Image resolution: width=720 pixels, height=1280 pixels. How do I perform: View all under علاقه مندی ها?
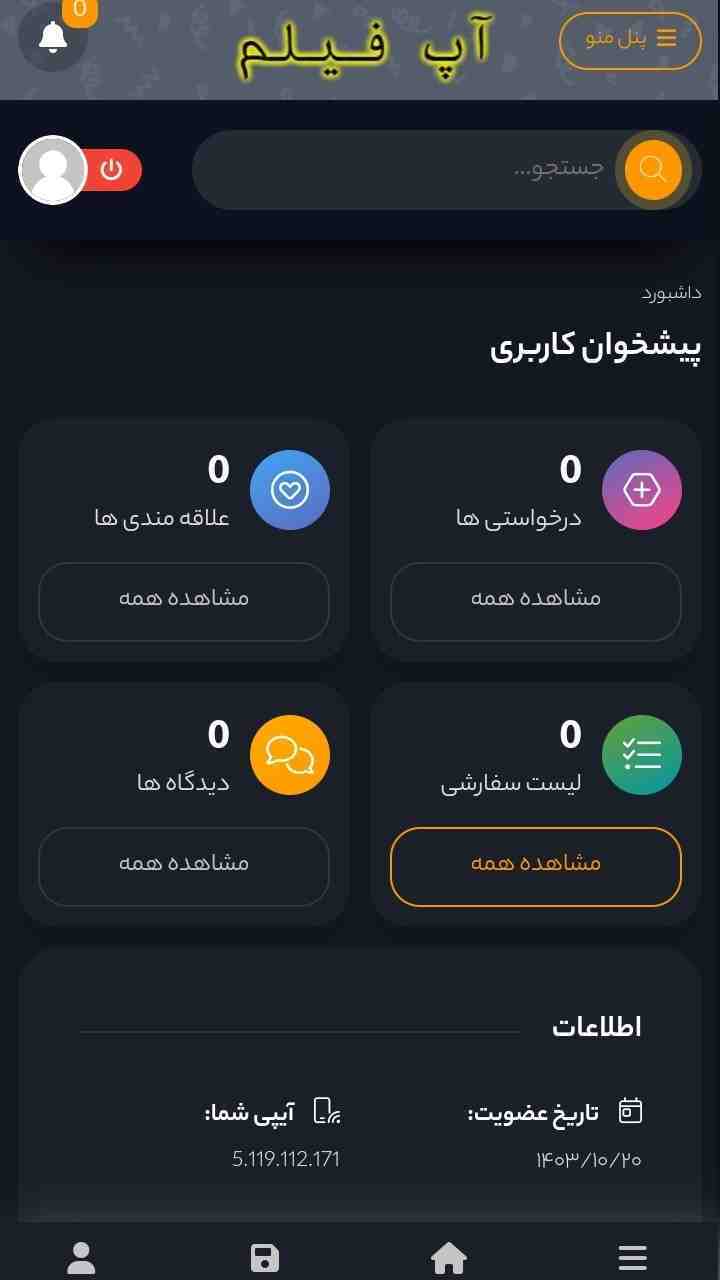(x=184, y=602)
